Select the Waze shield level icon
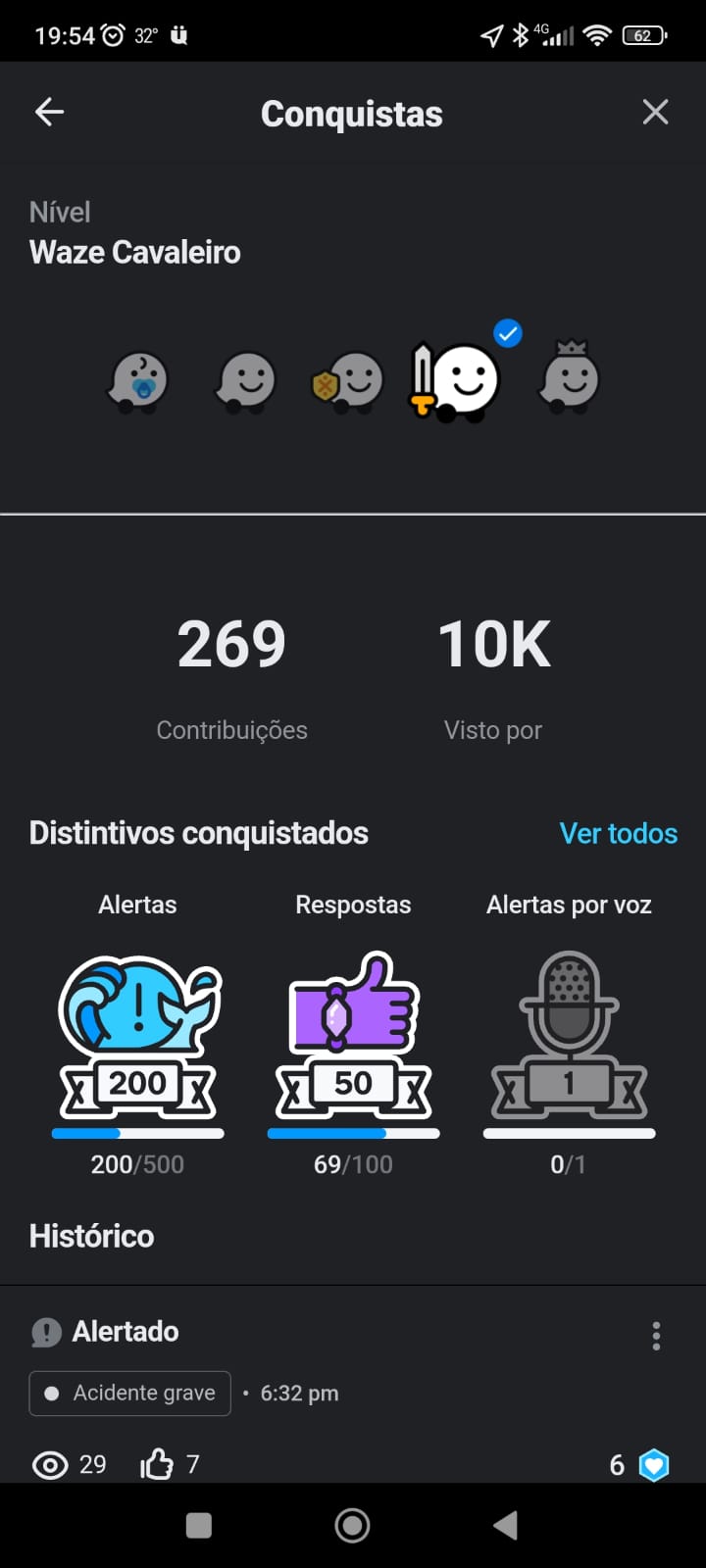The image size is (706, 1568). [x=347, y=380]
